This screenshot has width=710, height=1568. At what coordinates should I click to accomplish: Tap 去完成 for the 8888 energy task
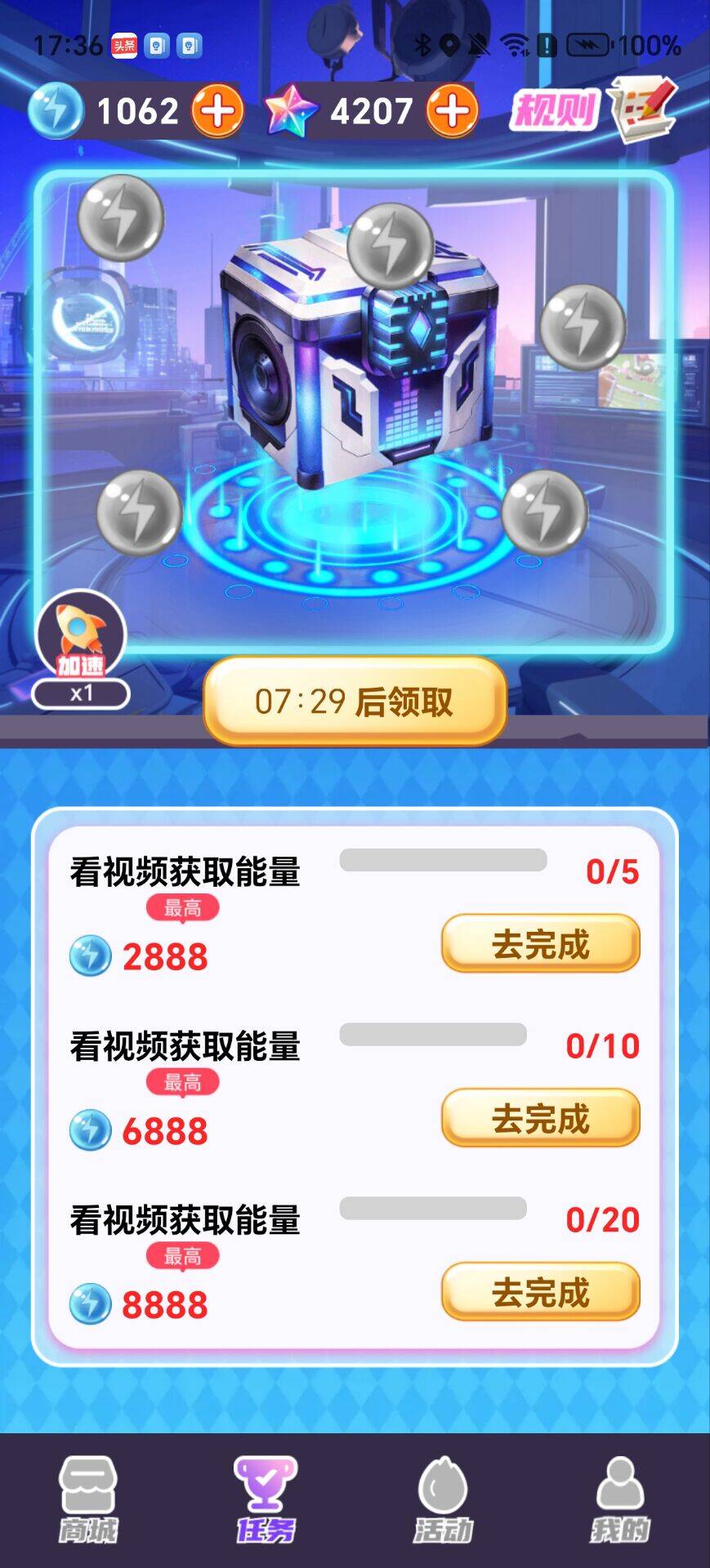click(x=540, y=1292)
